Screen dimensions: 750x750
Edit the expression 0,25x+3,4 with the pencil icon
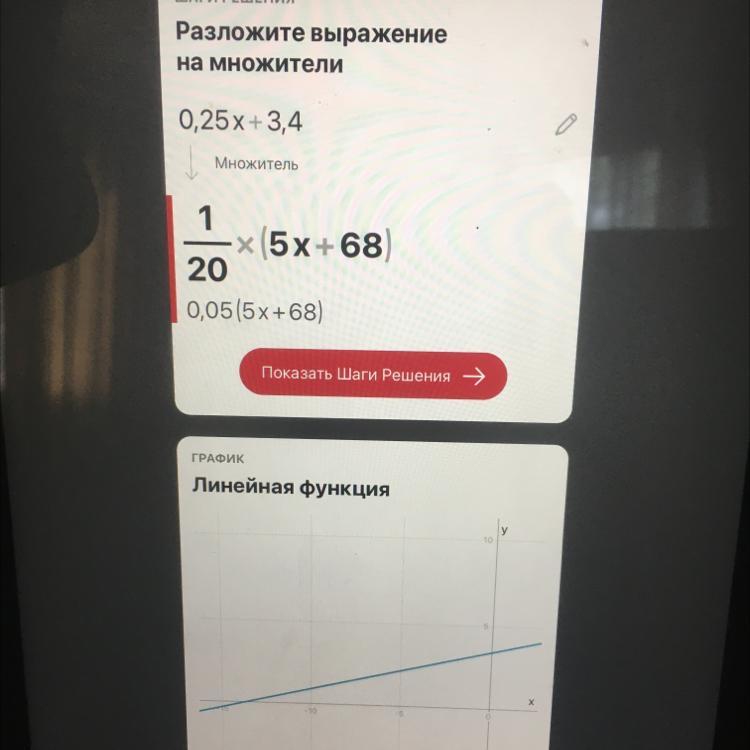[x=566, y=124]
